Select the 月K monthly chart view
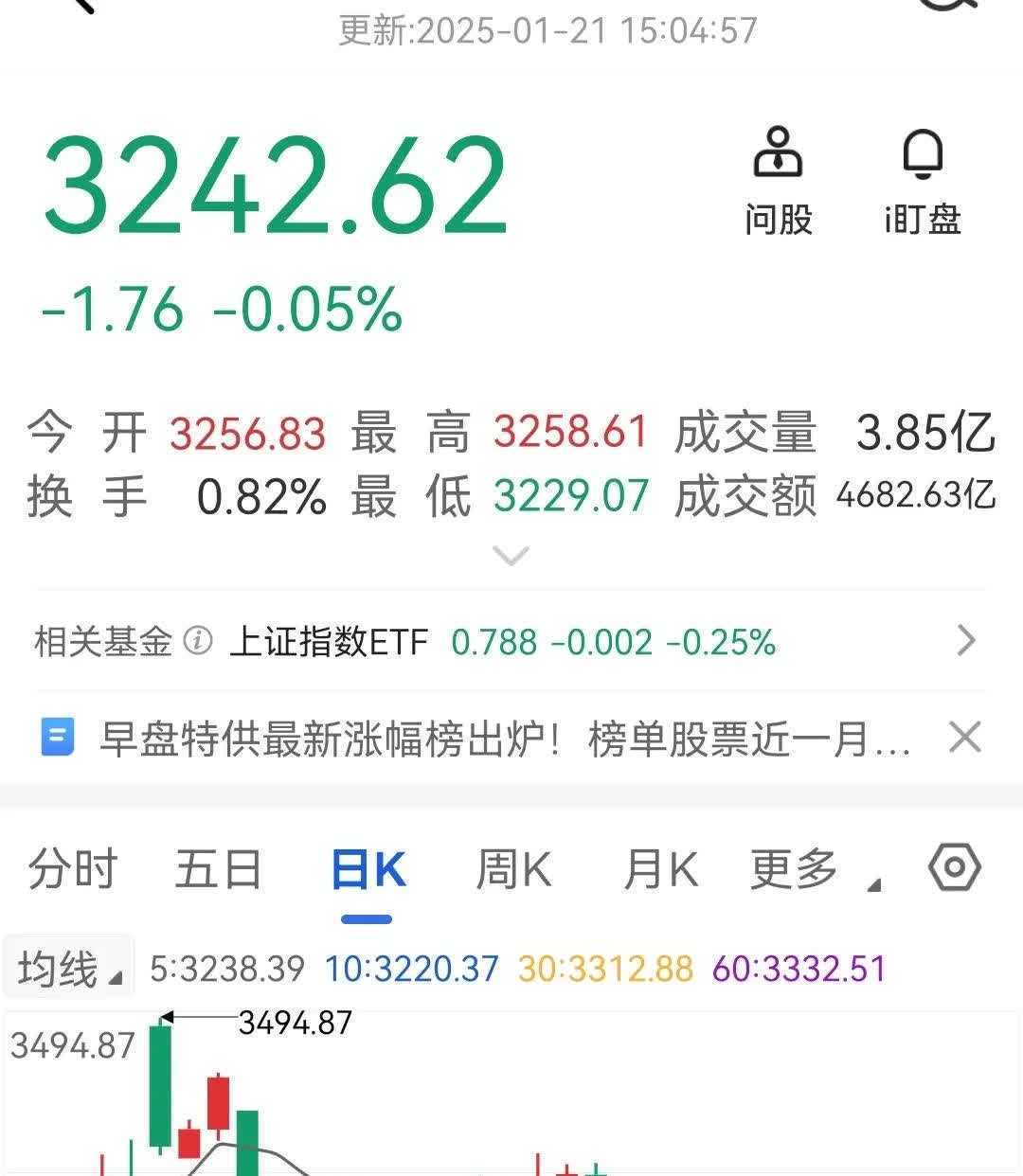This screenshot has width=1023, height=1176. click(x=662, y=869)
